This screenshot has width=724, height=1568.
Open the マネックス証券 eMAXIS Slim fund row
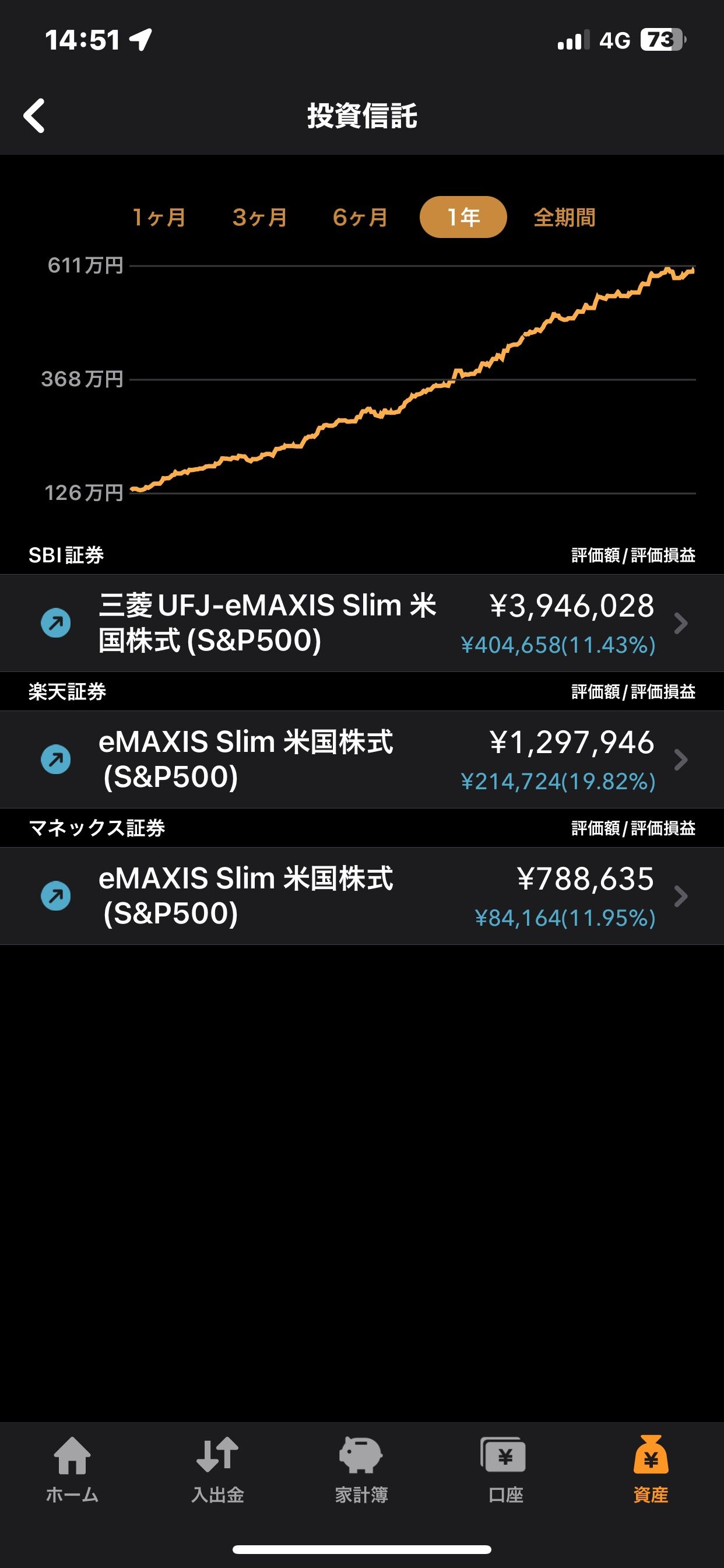(362, 895)
